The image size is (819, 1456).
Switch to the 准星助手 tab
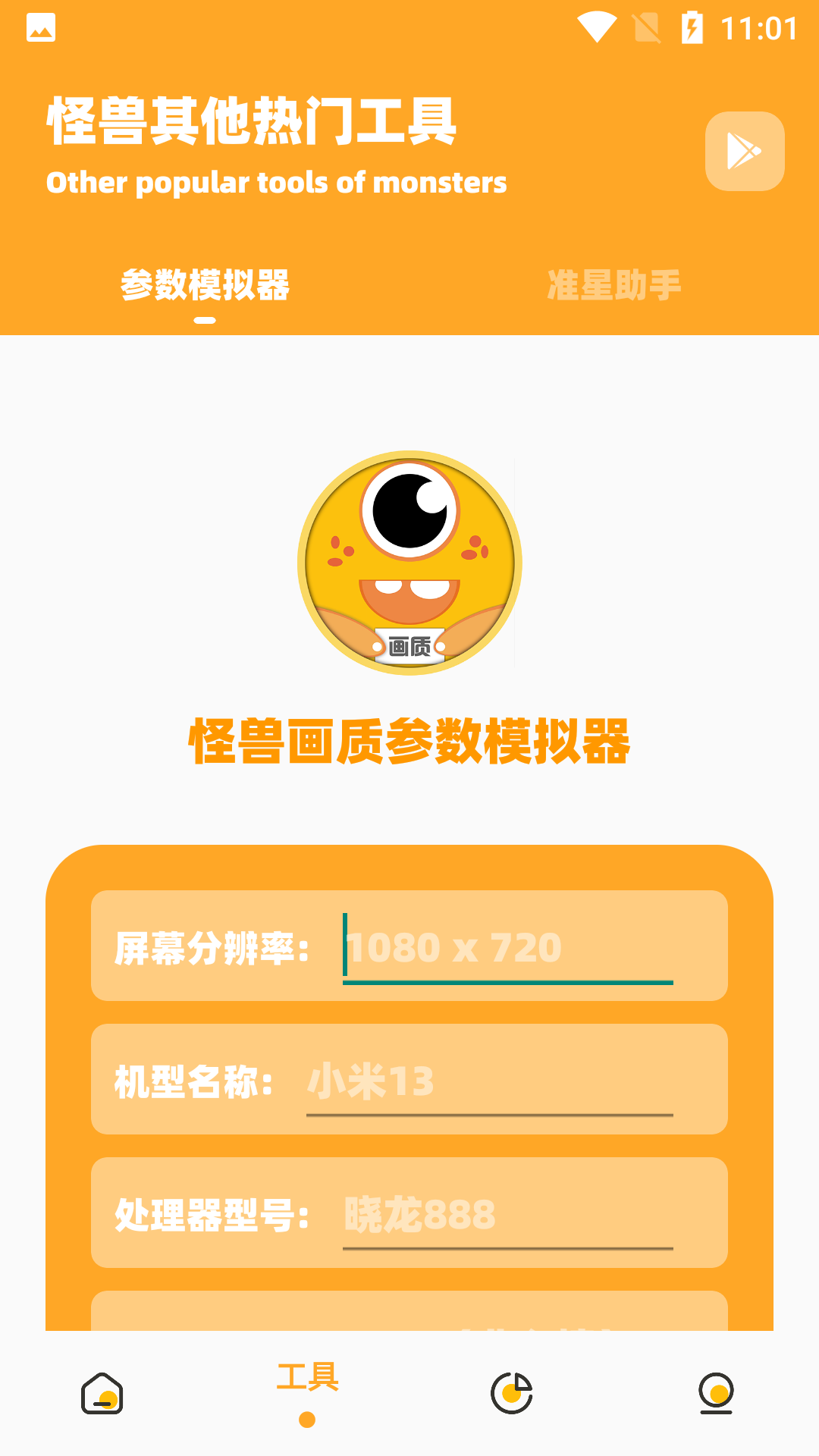pyautogui.click(x=613, y=286)
